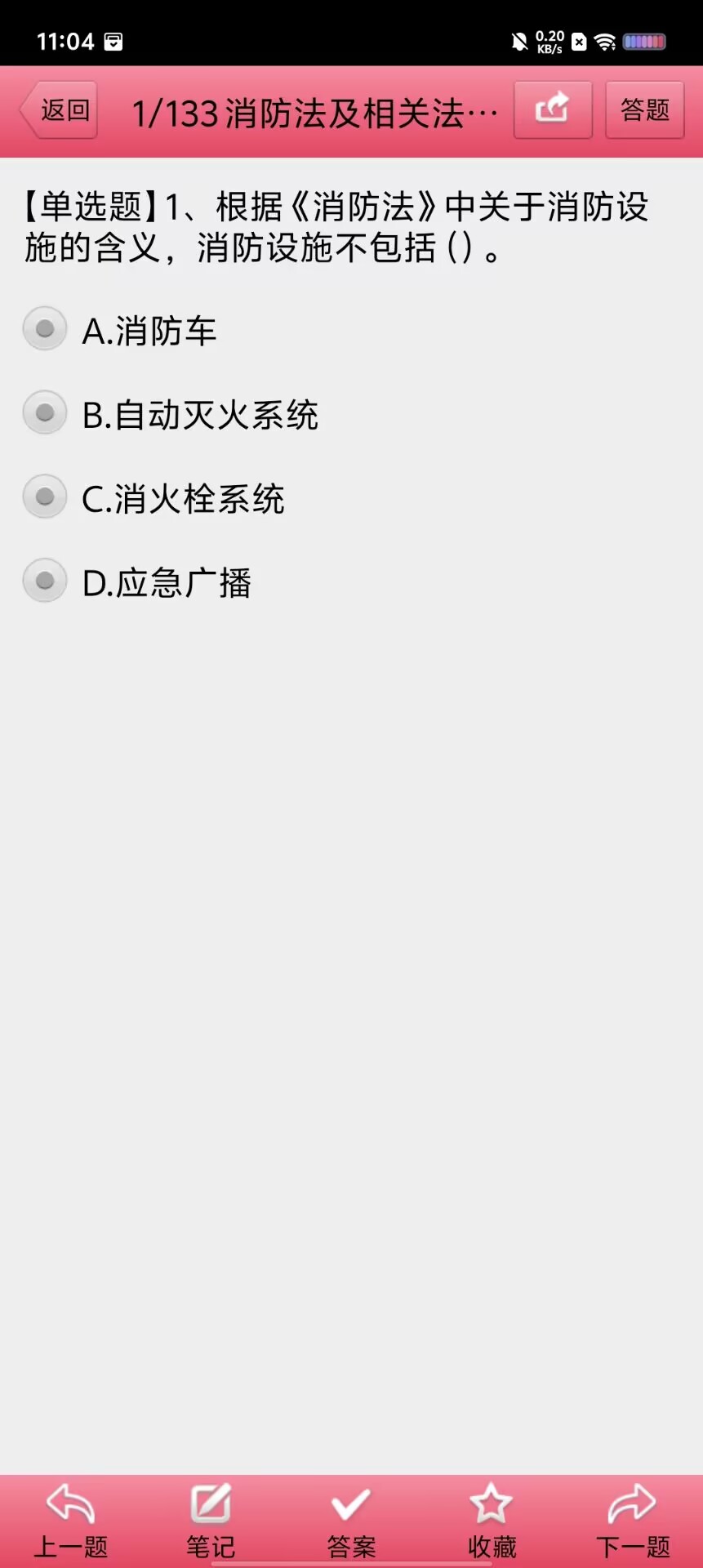703x1568 pixels.
Task: Pick option C.消火栓系统
Action: [x=154, y=498]
